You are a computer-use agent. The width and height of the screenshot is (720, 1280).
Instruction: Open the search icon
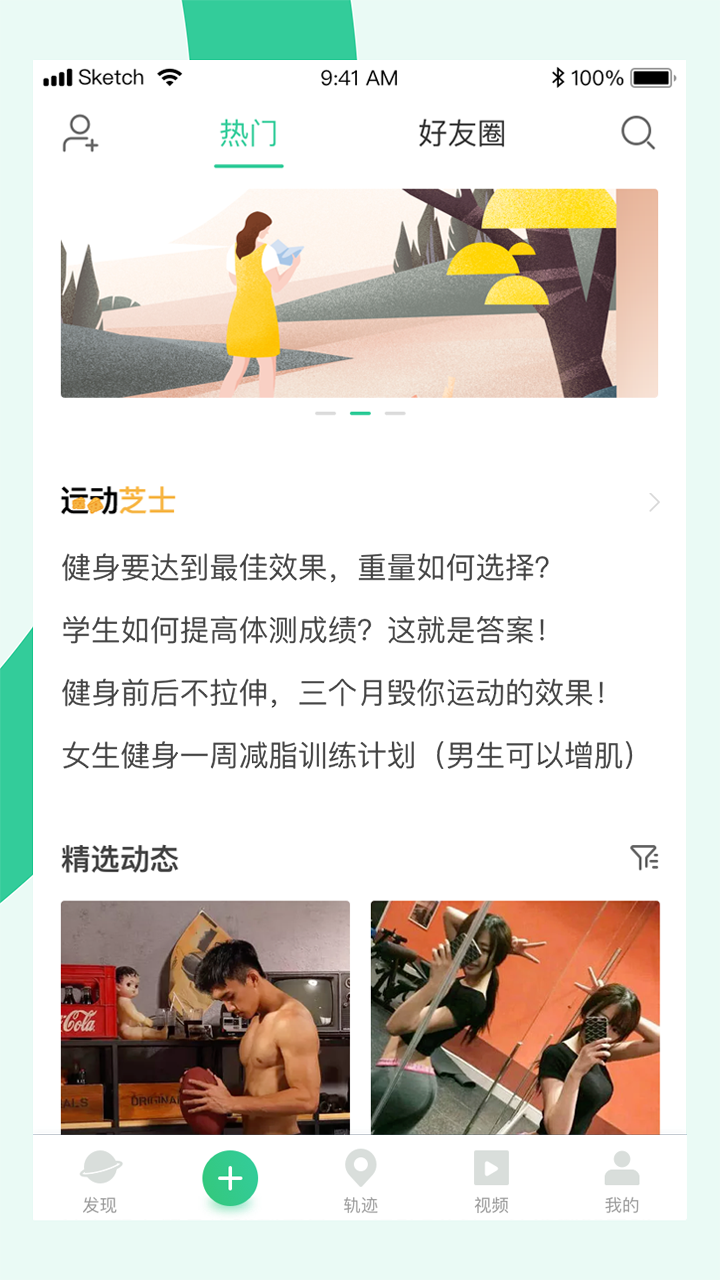637,134
